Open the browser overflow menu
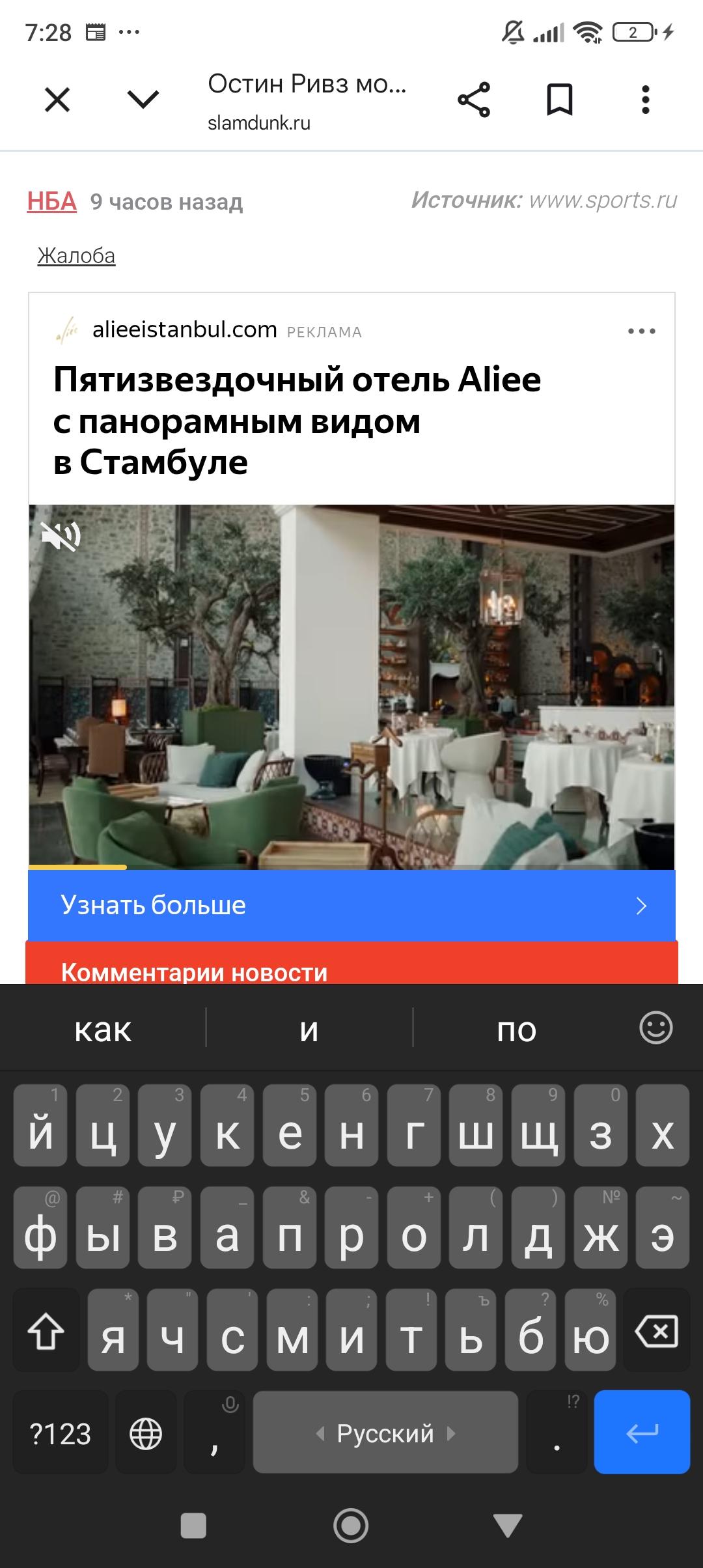 tap(645, 100)
